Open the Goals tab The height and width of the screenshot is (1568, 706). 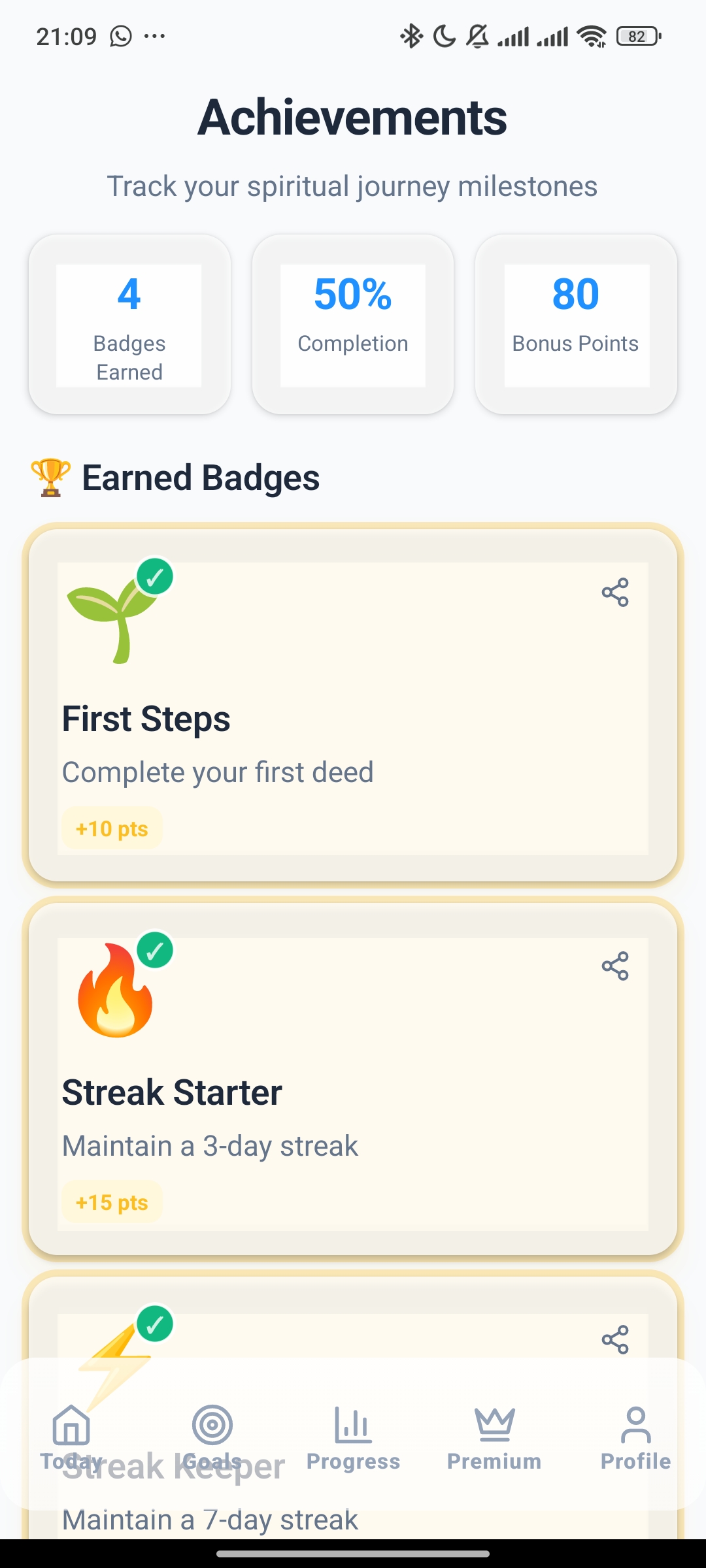point(212,1437)
